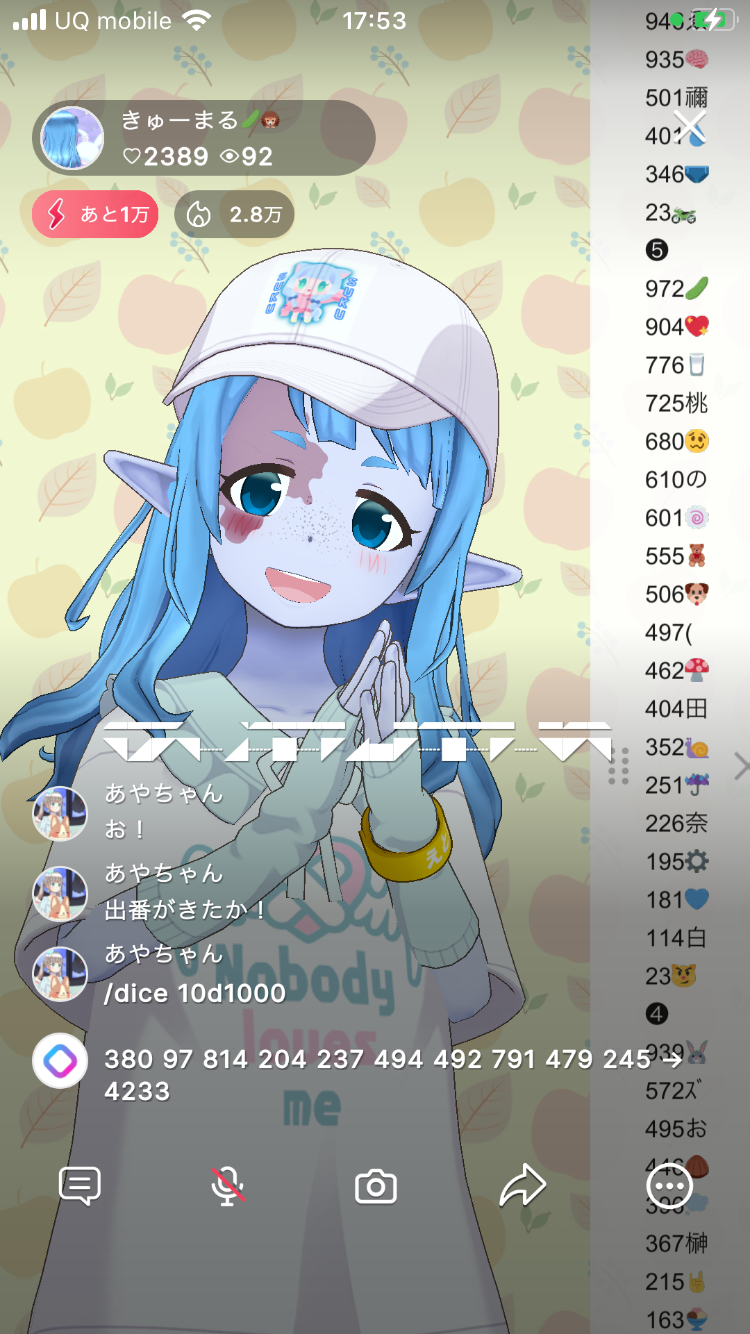
Task: Open the 2.8万 flame points badge
Action: (x=234, y=214)
